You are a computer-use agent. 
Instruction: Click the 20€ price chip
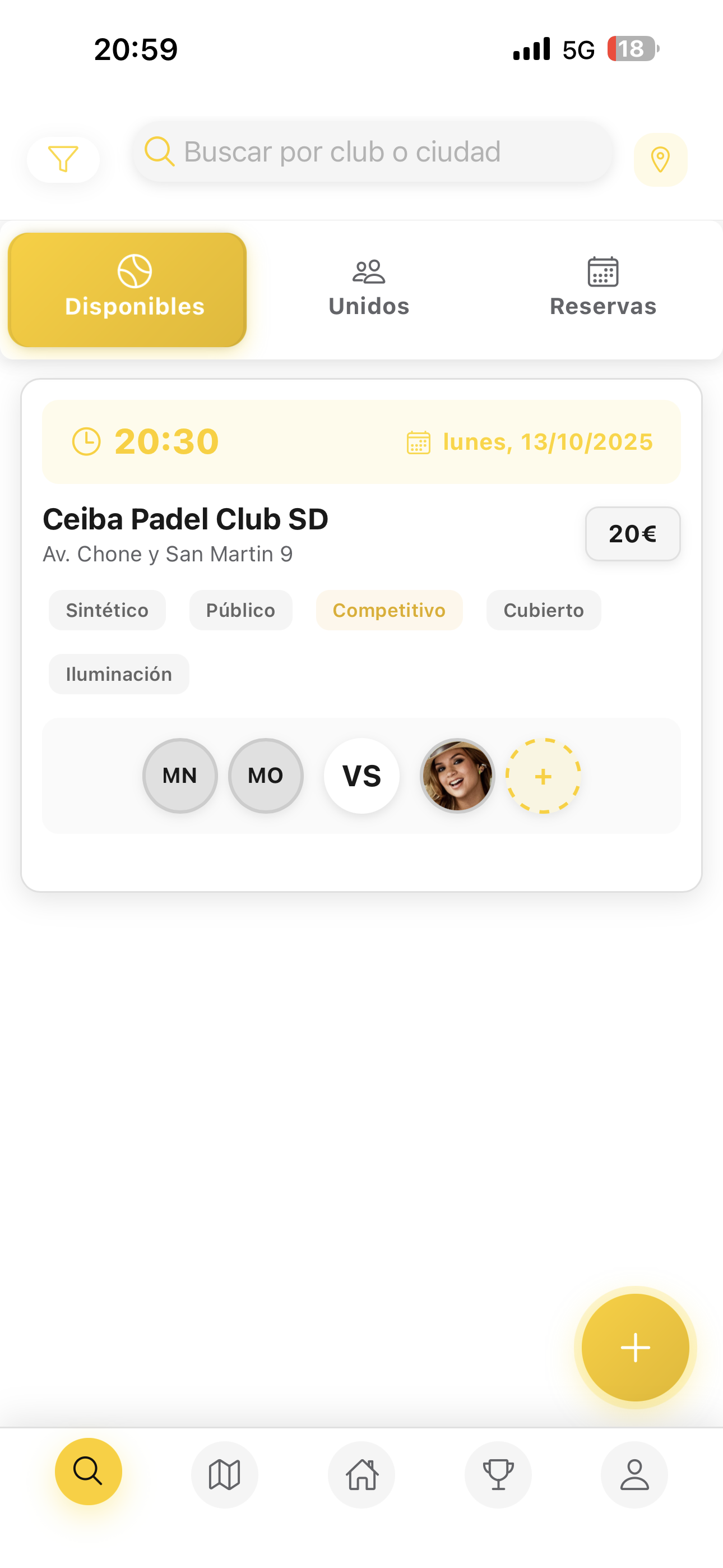coord(633,534)
